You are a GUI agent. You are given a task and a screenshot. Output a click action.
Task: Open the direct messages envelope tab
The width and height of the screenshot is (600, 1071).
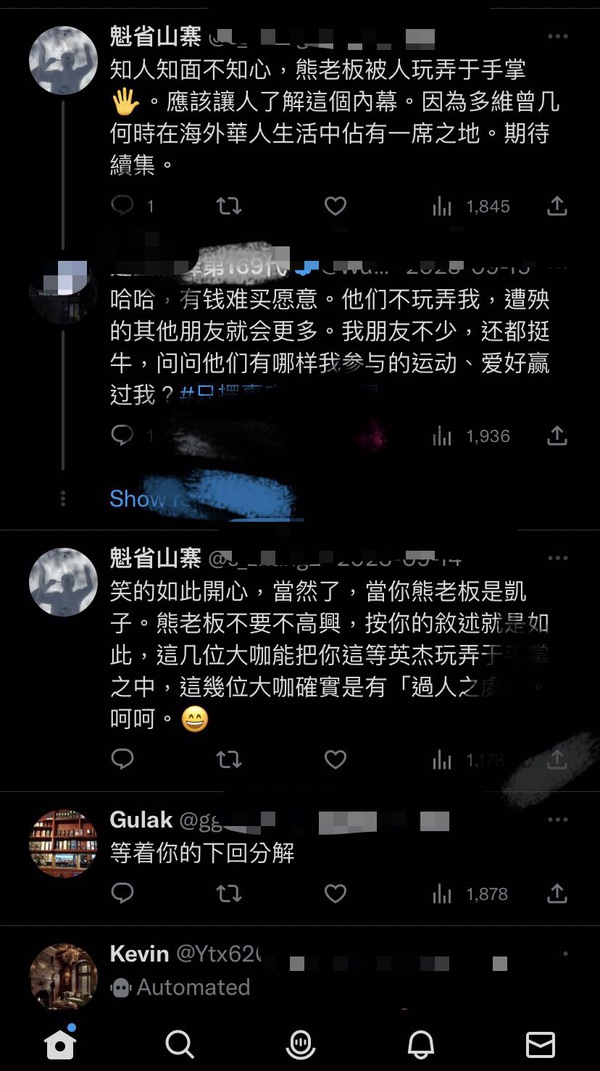point(540,1044)
